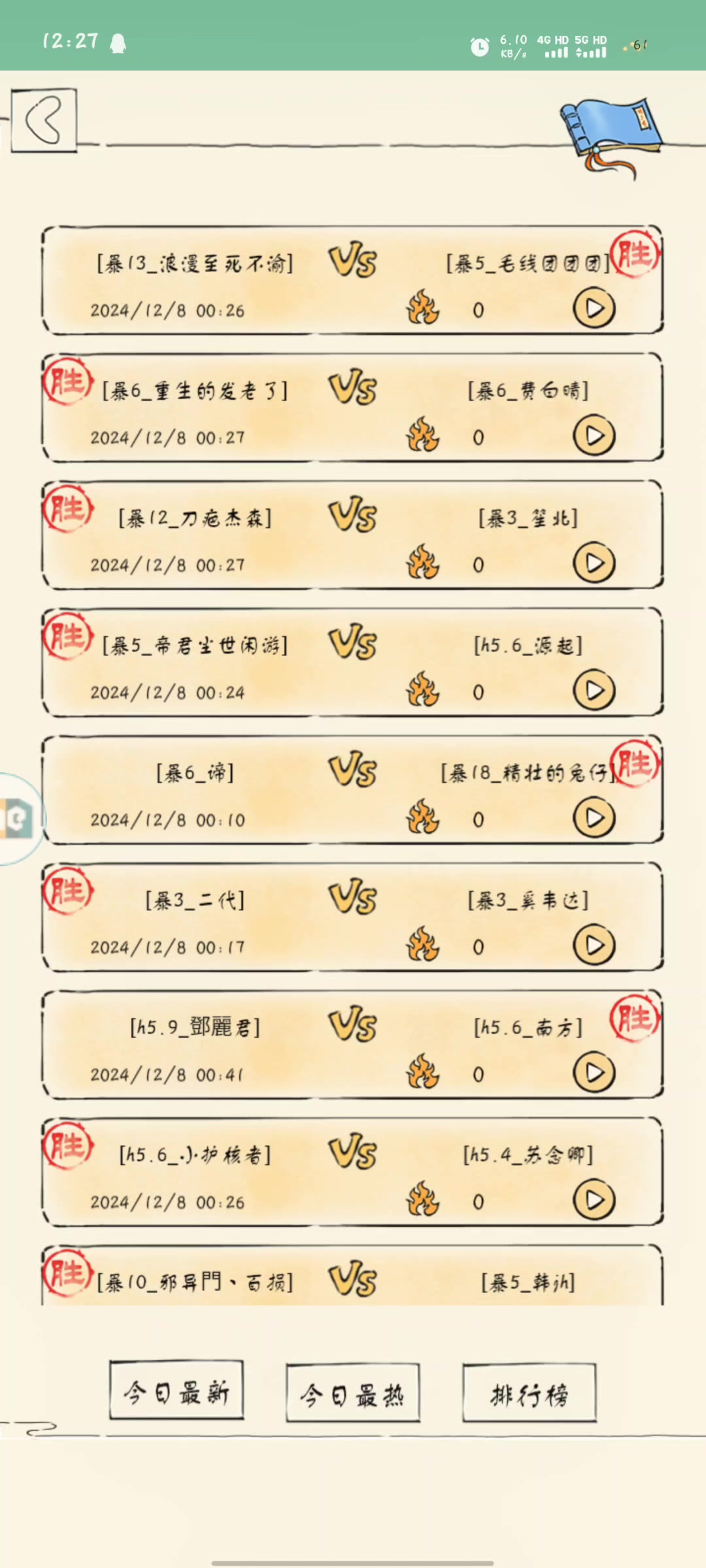Play replay of h5.6_小护核者 match

[594, 1200]
